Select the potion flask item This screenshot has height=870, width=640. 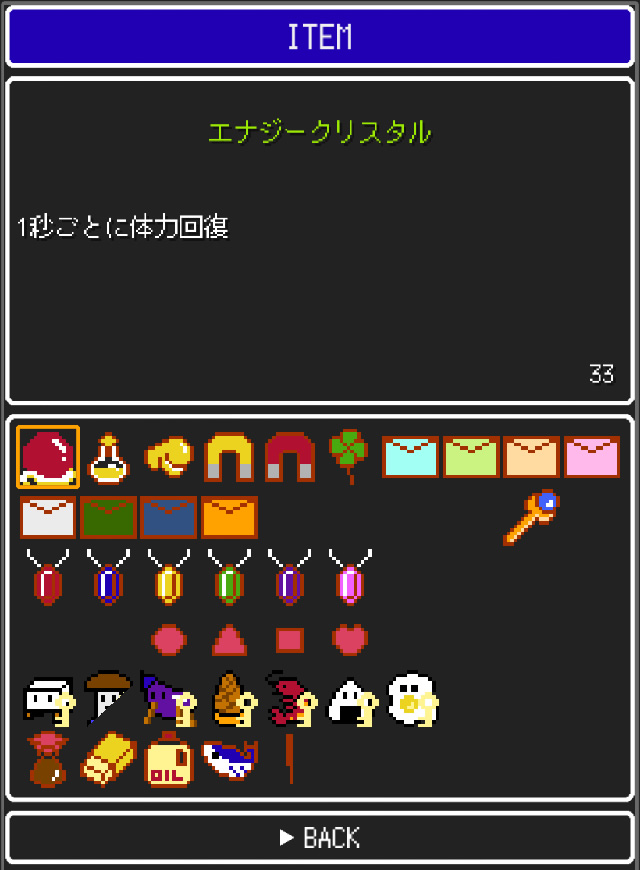point(107,458)
